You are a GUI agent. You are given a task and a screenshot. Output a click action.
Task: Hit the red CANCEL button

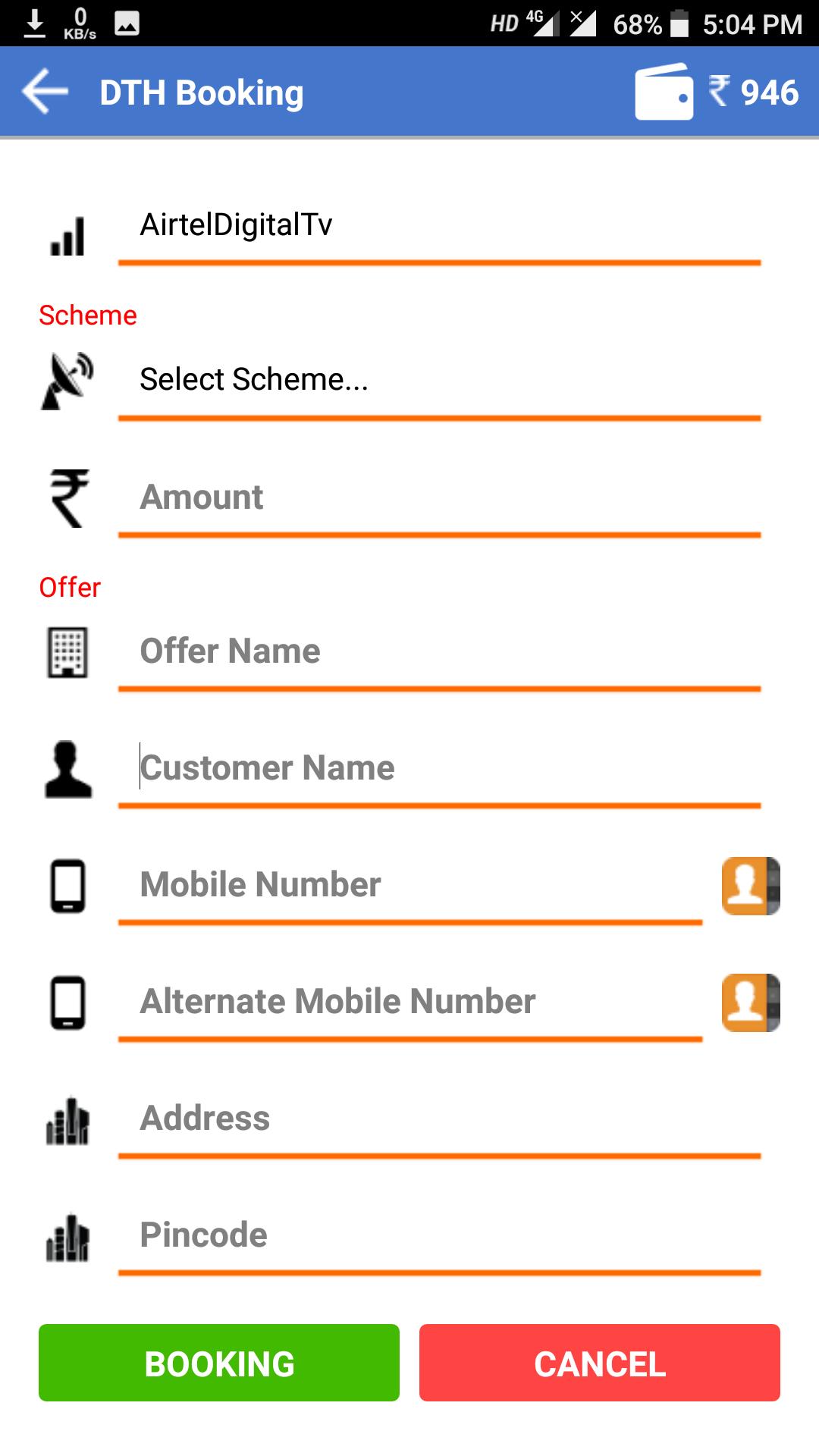(x=600, y=1363)
